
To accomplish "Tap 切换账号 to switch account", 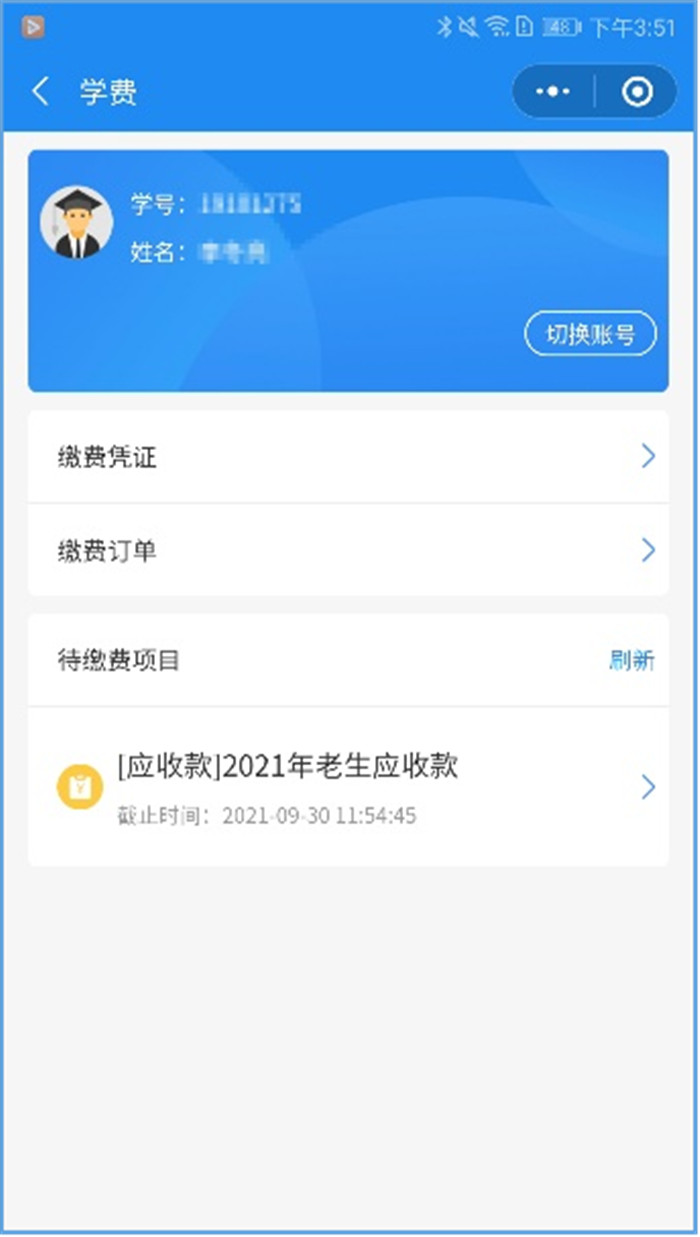I will pyautogui.click(x=590, y=335).
